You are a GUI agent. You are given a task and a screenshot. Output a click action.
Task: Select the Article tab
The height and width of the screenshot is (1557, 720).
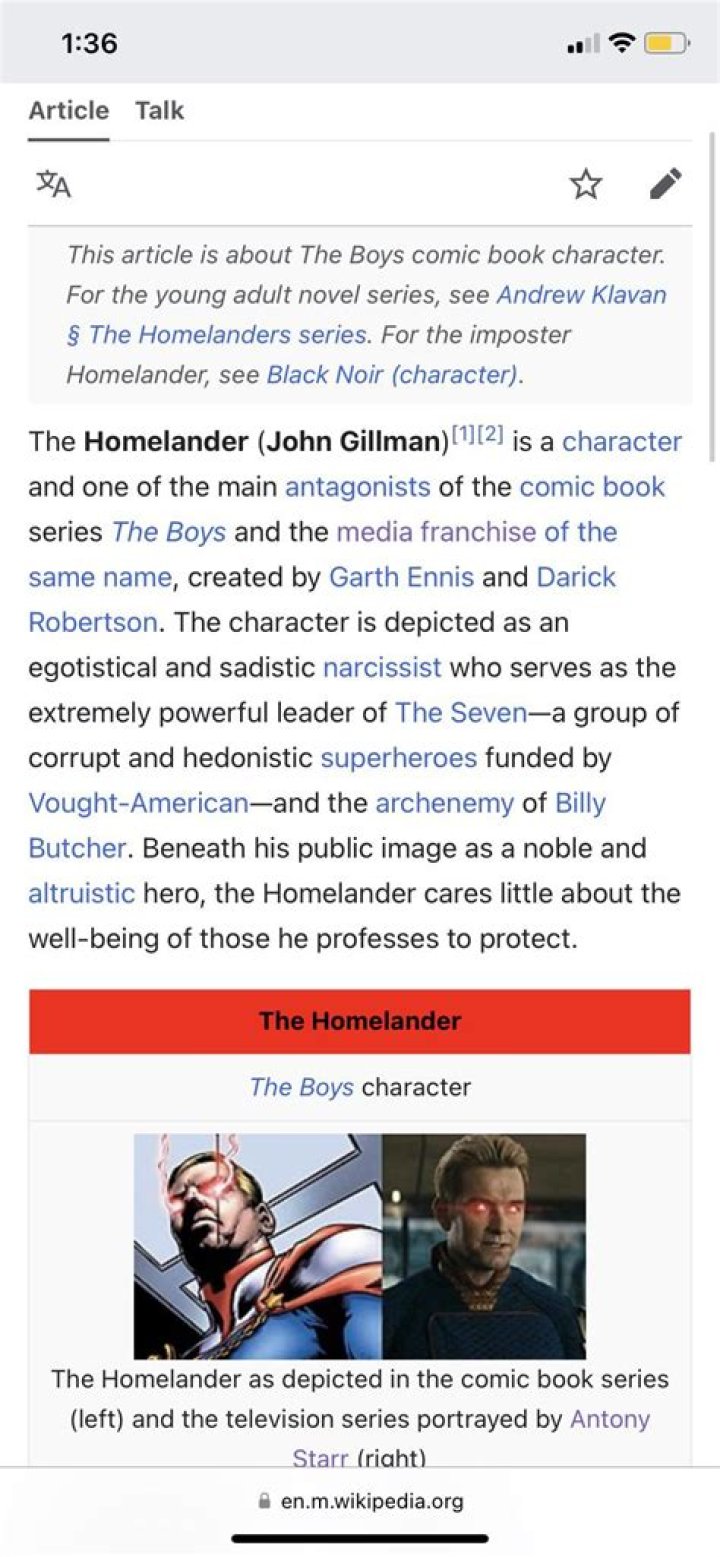coord(67,110)
